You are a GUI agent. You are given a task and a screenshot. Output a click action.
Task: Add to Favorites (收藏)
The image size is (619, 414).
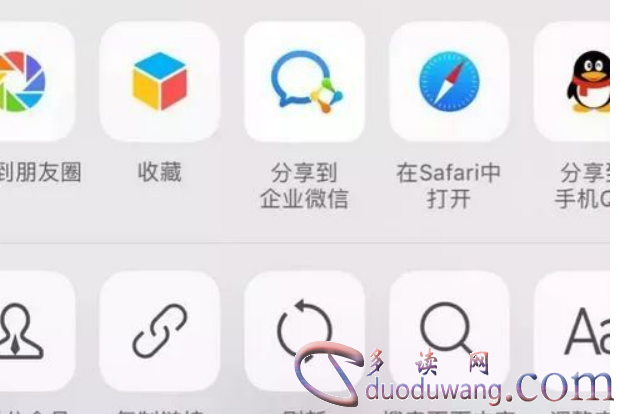click(x=159, y=82)
